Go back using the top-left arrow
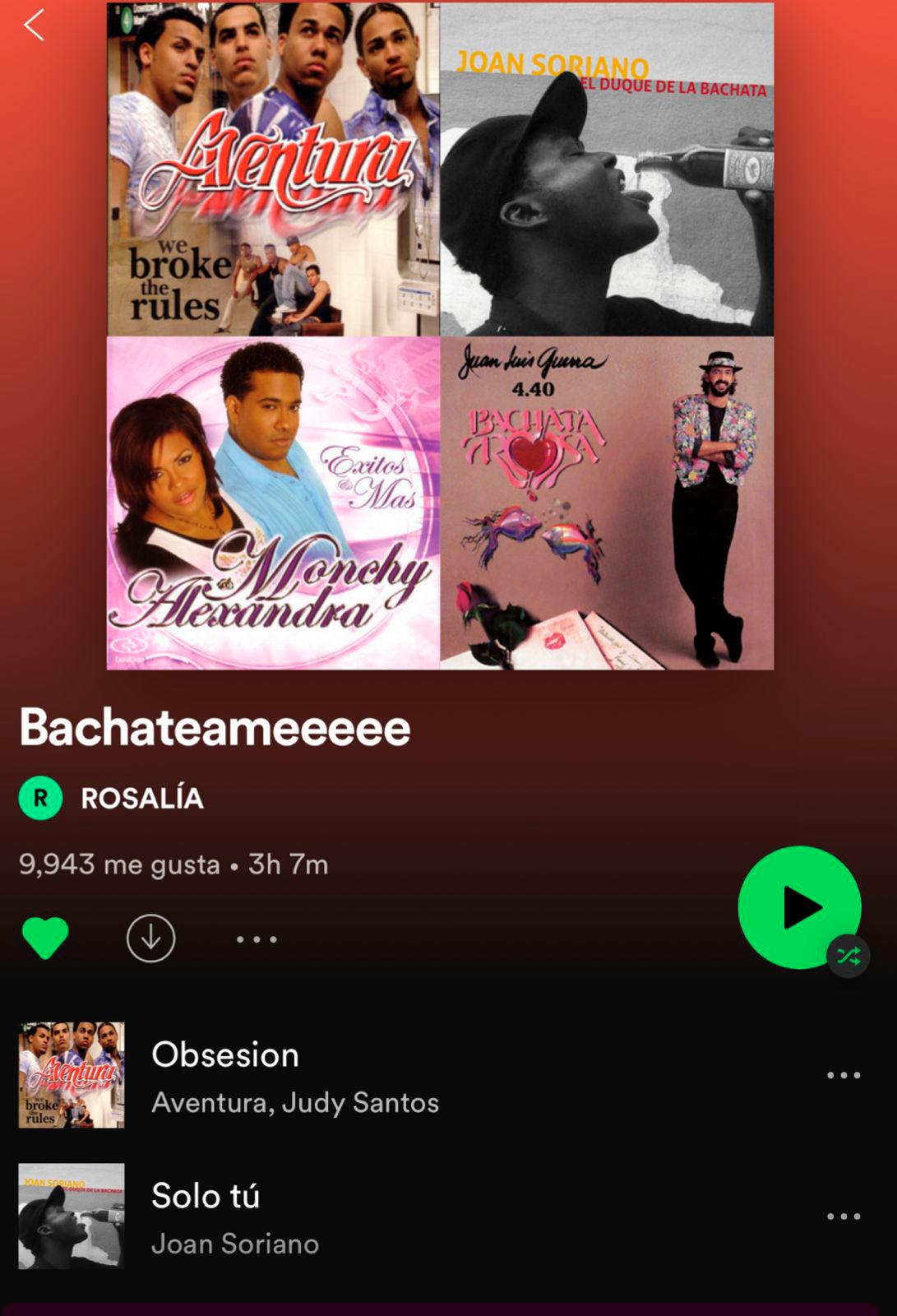The image size is (897, 1316). tap(35, 25)
